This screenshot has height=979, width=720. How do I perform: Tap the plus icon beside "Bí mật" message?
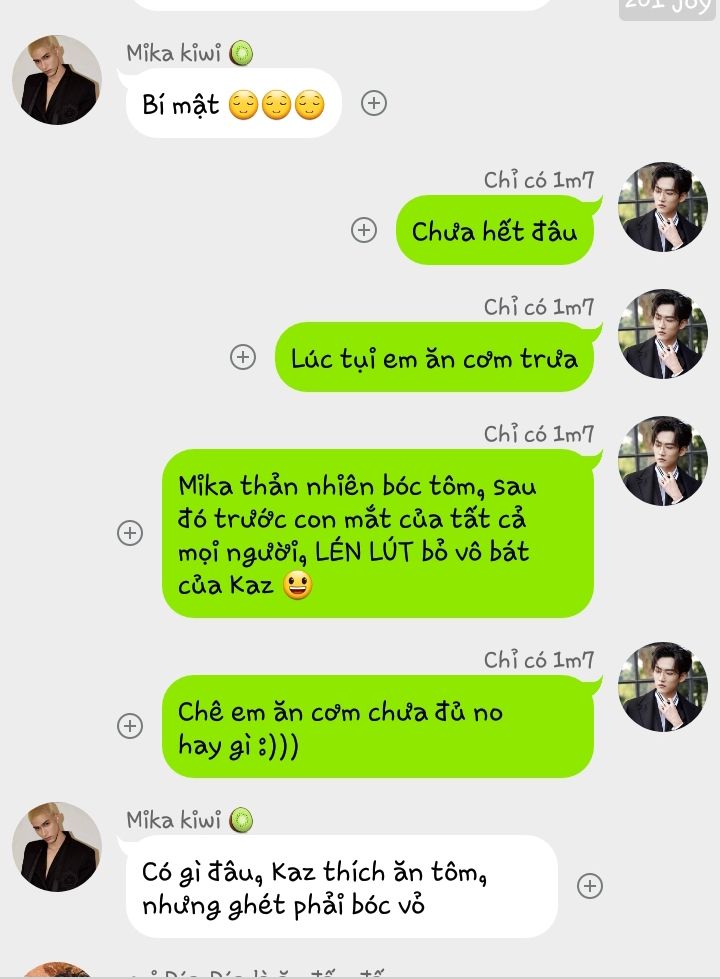tap(374, 103)
